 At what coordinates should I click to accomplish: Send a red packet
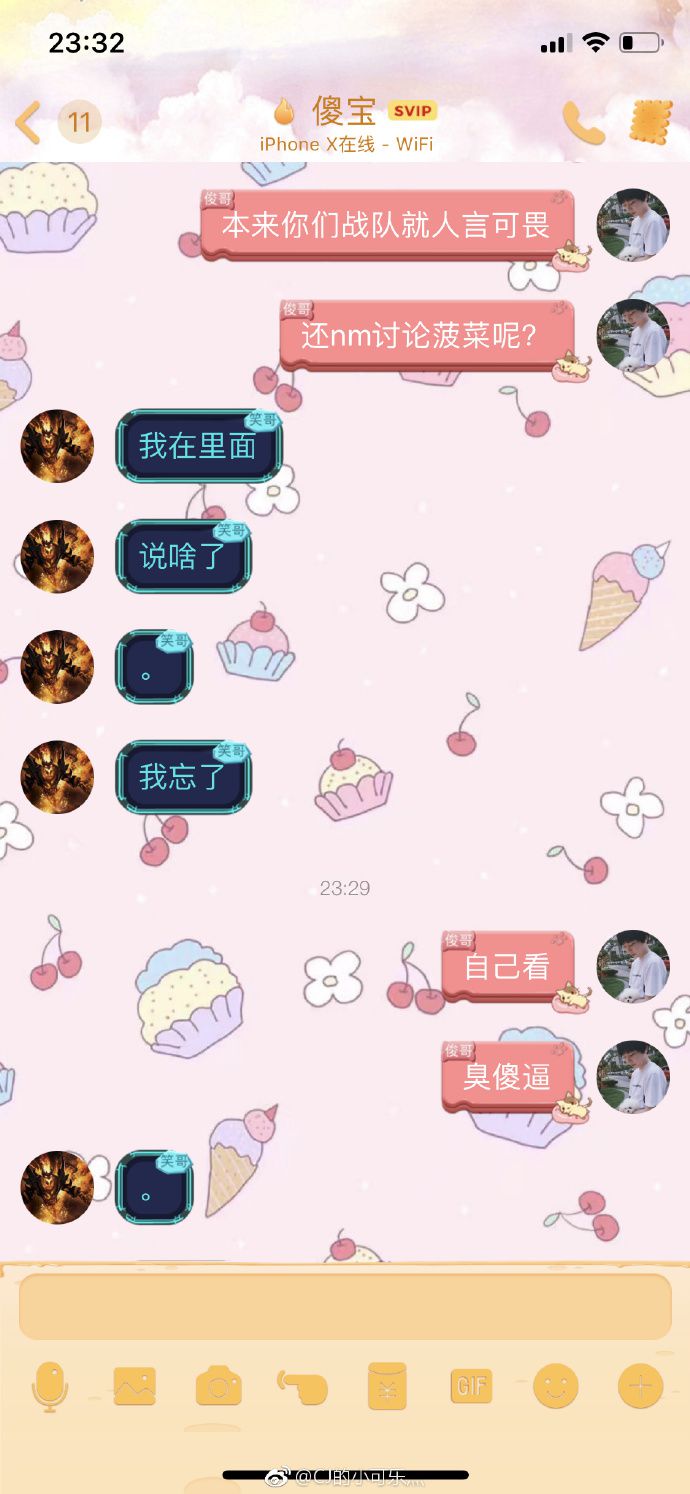pos(387,1387)
